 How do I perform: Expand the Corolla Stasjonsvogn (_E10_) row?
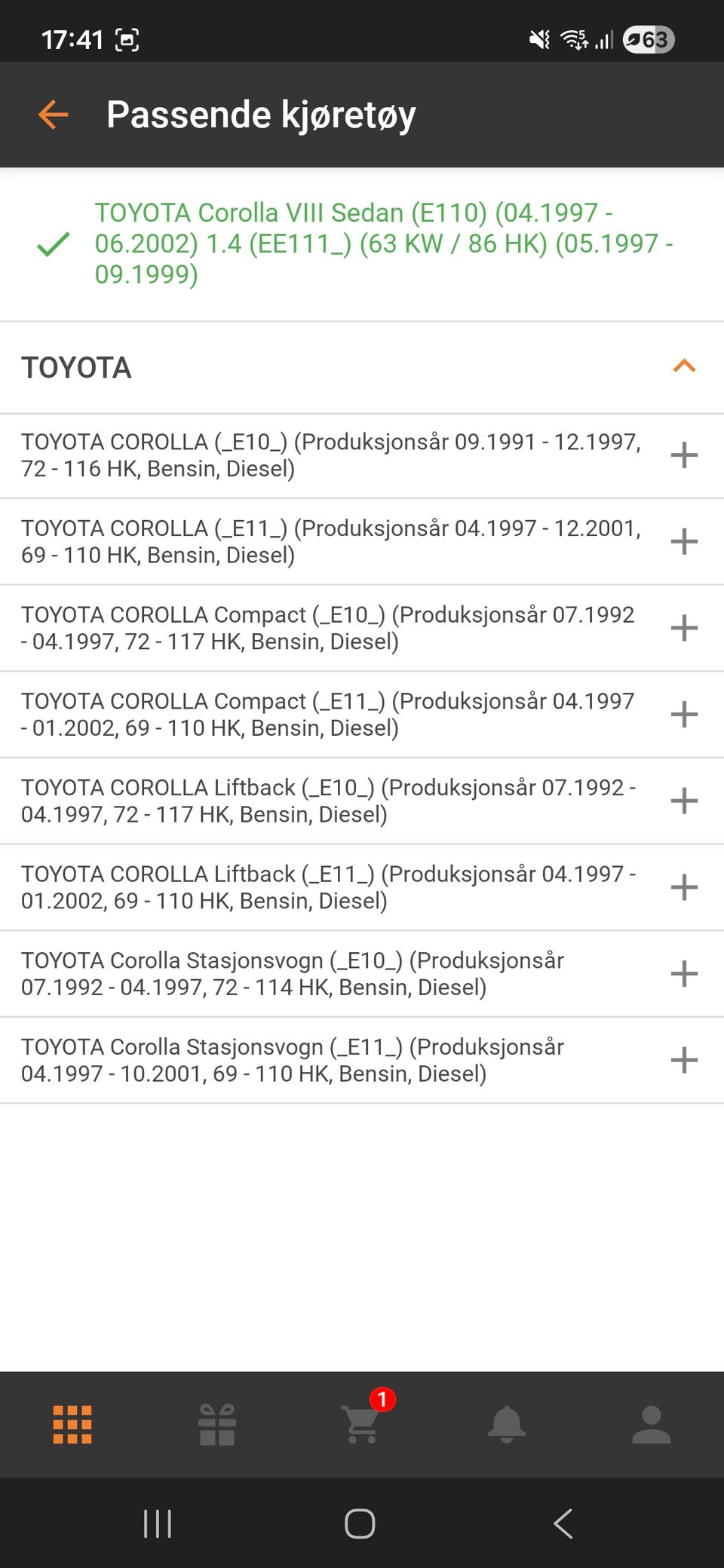tap(683, 974)
